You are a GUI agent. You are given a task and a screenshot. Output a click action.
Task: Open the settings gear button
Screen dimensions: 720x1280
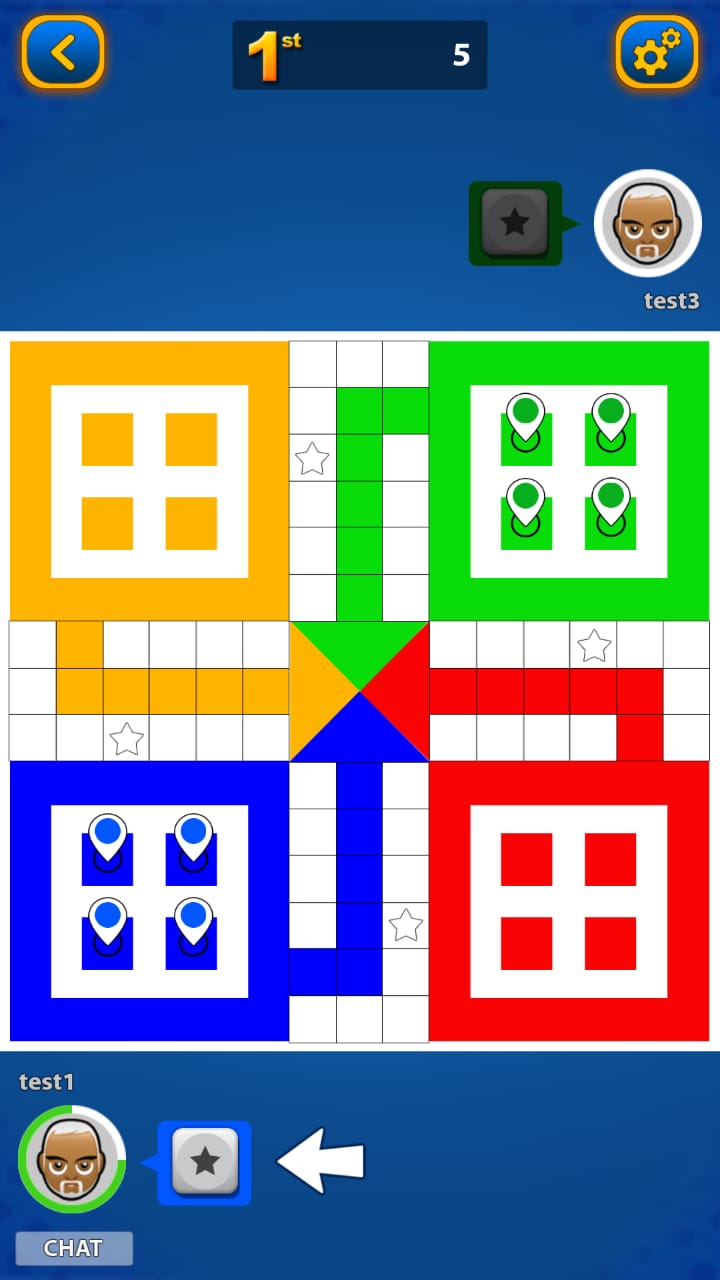(x=656, y=52)
